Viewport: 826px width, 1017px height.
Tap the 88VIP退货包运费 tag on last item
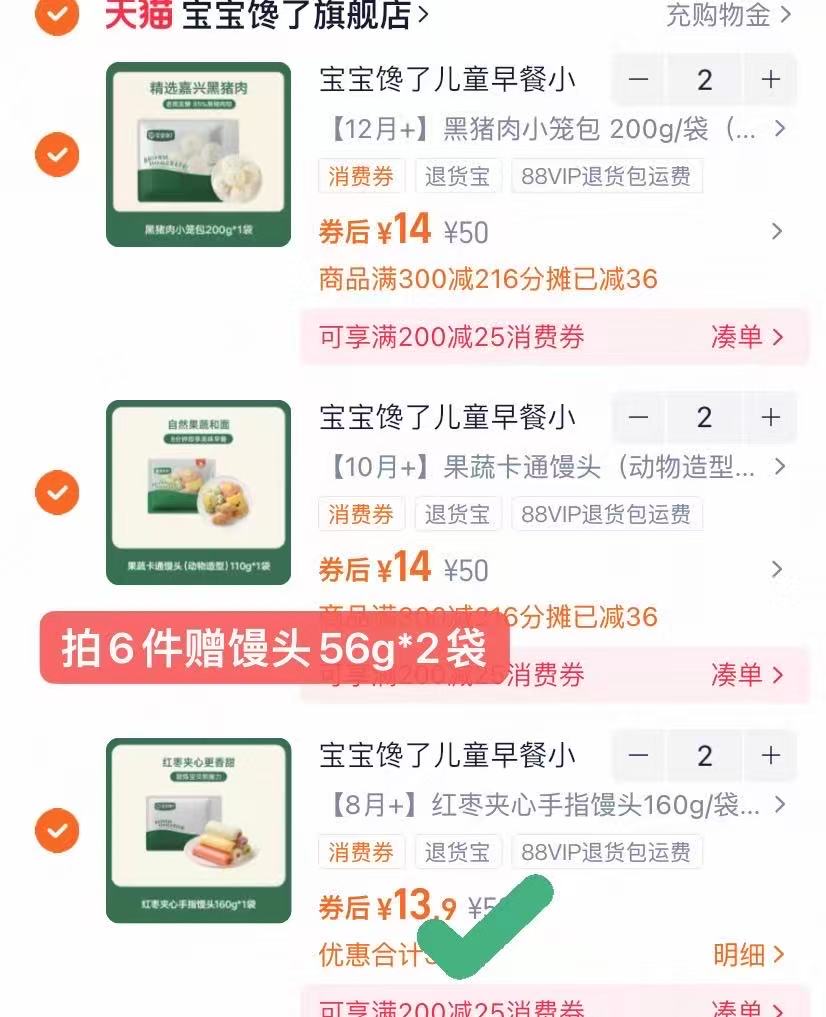pos(605,852)
